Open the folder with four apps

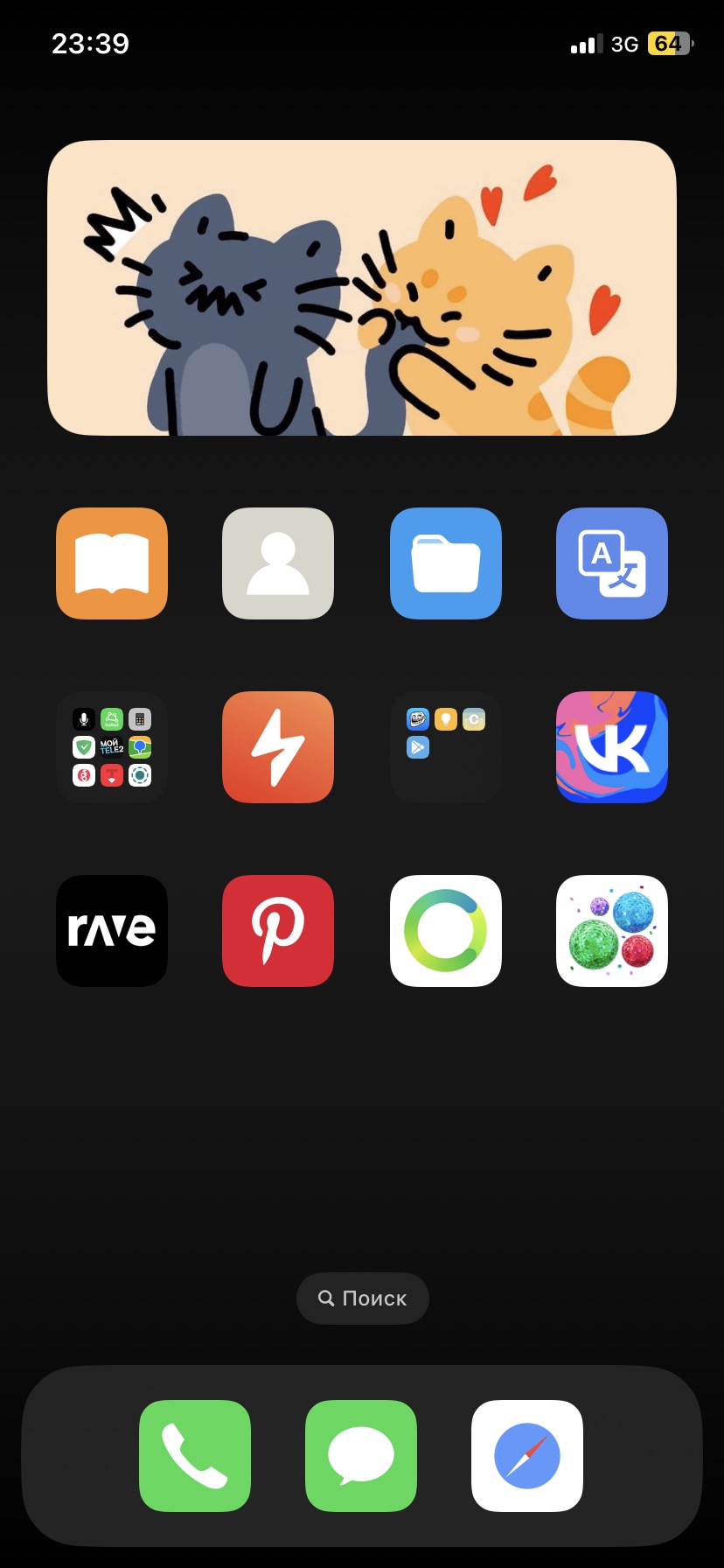coord(446,747)
